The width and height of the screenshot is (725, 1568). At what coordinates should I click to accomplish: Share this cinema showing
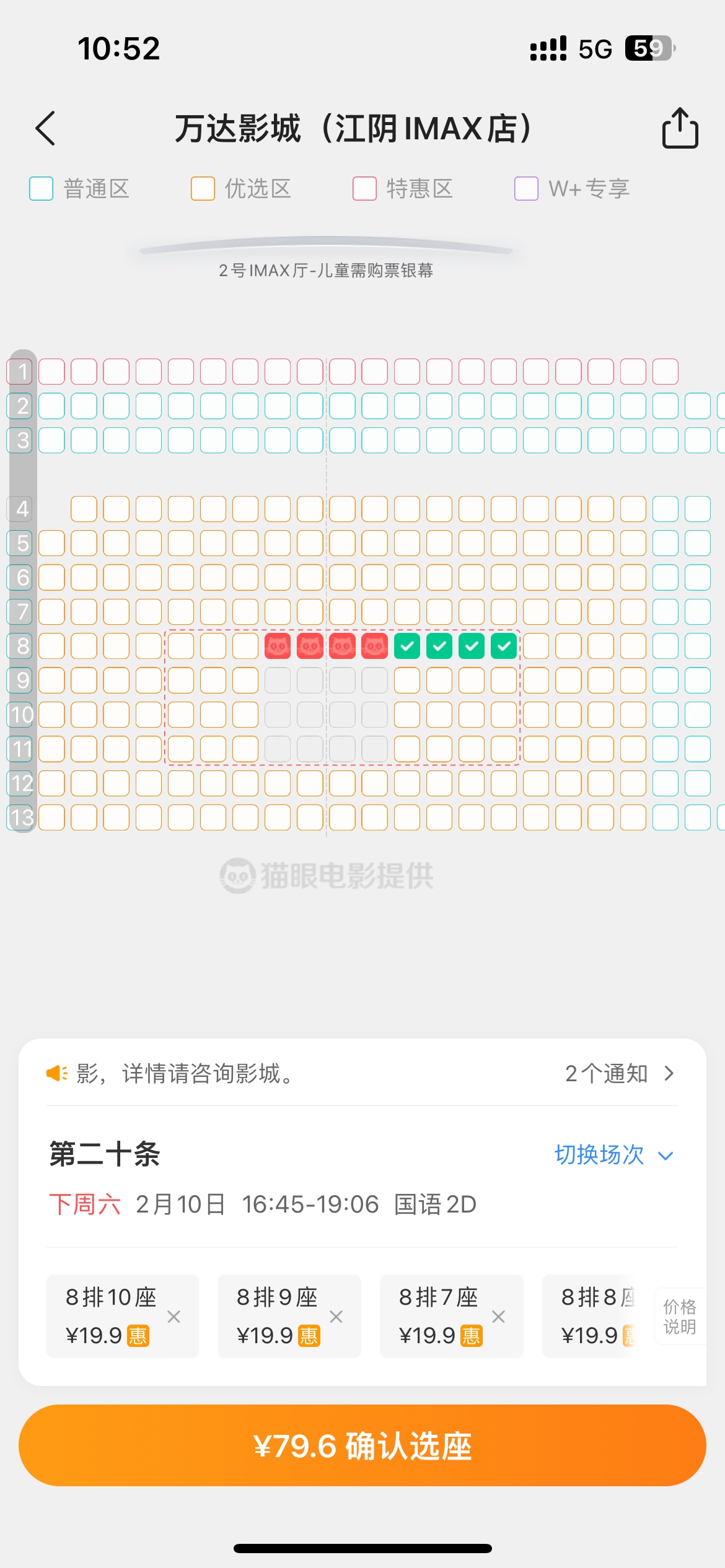point(680,128)
